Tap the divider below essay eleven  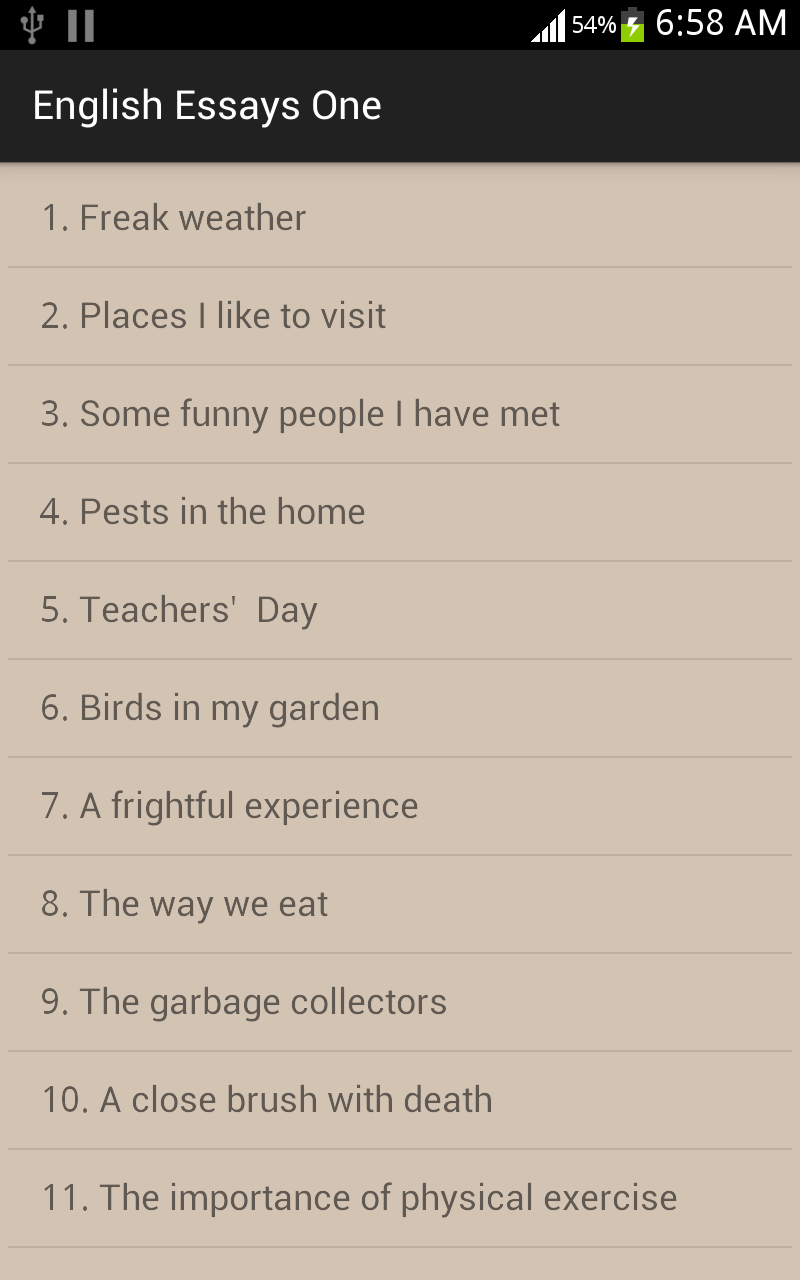click(x=400, y=1247)
